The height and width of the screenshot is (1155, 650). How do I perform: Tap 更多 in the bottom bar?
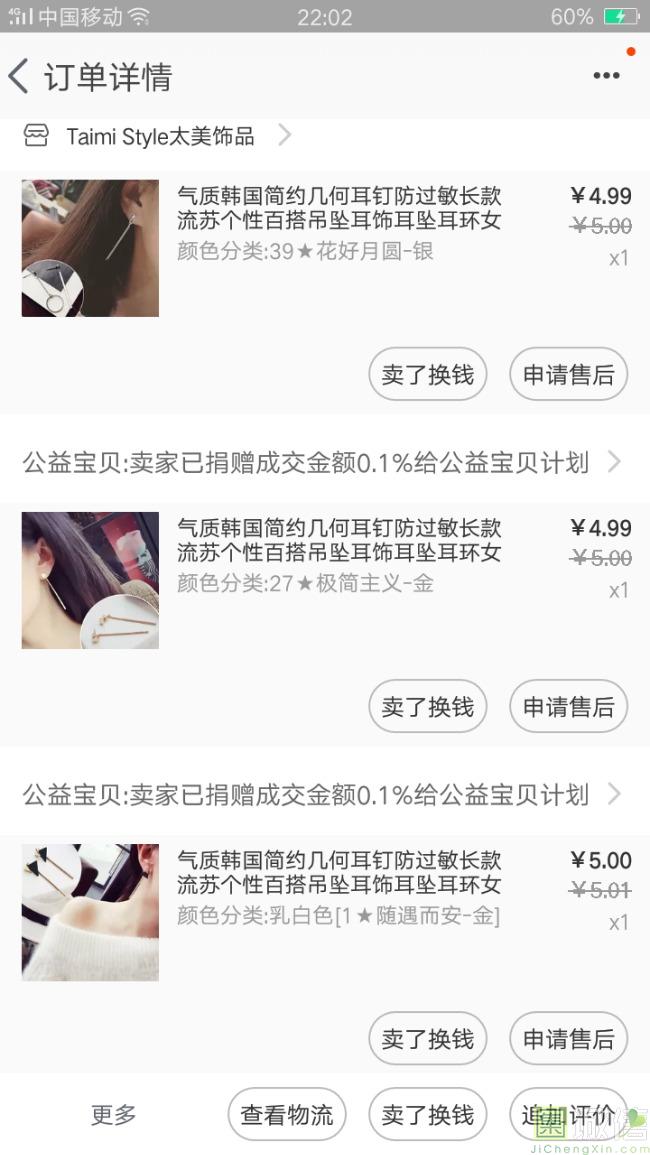coord(114,1114)
